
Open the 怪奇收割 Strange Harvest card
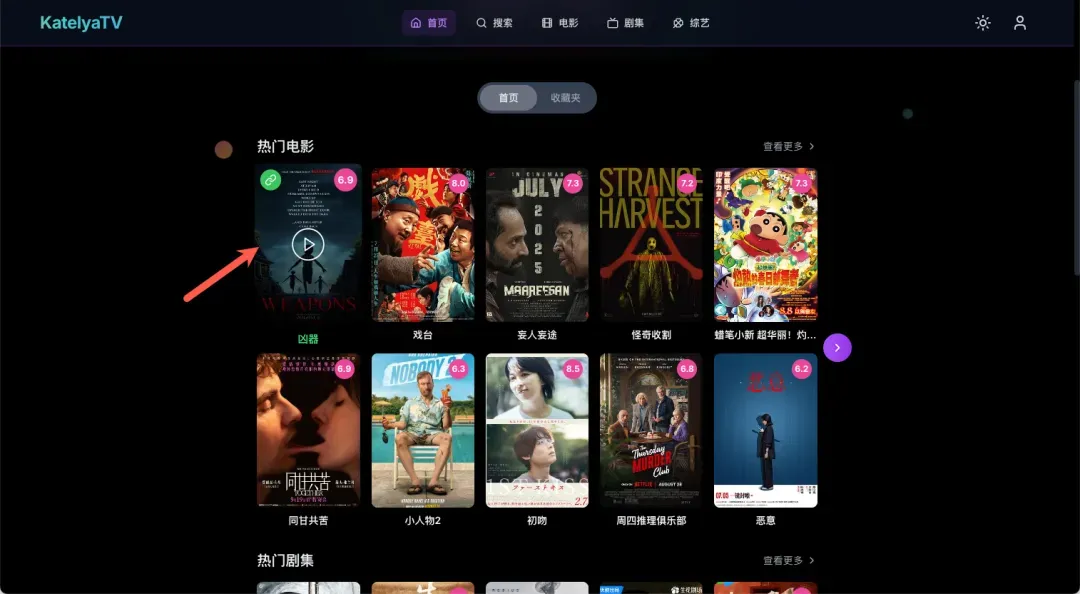click(651, 245)
